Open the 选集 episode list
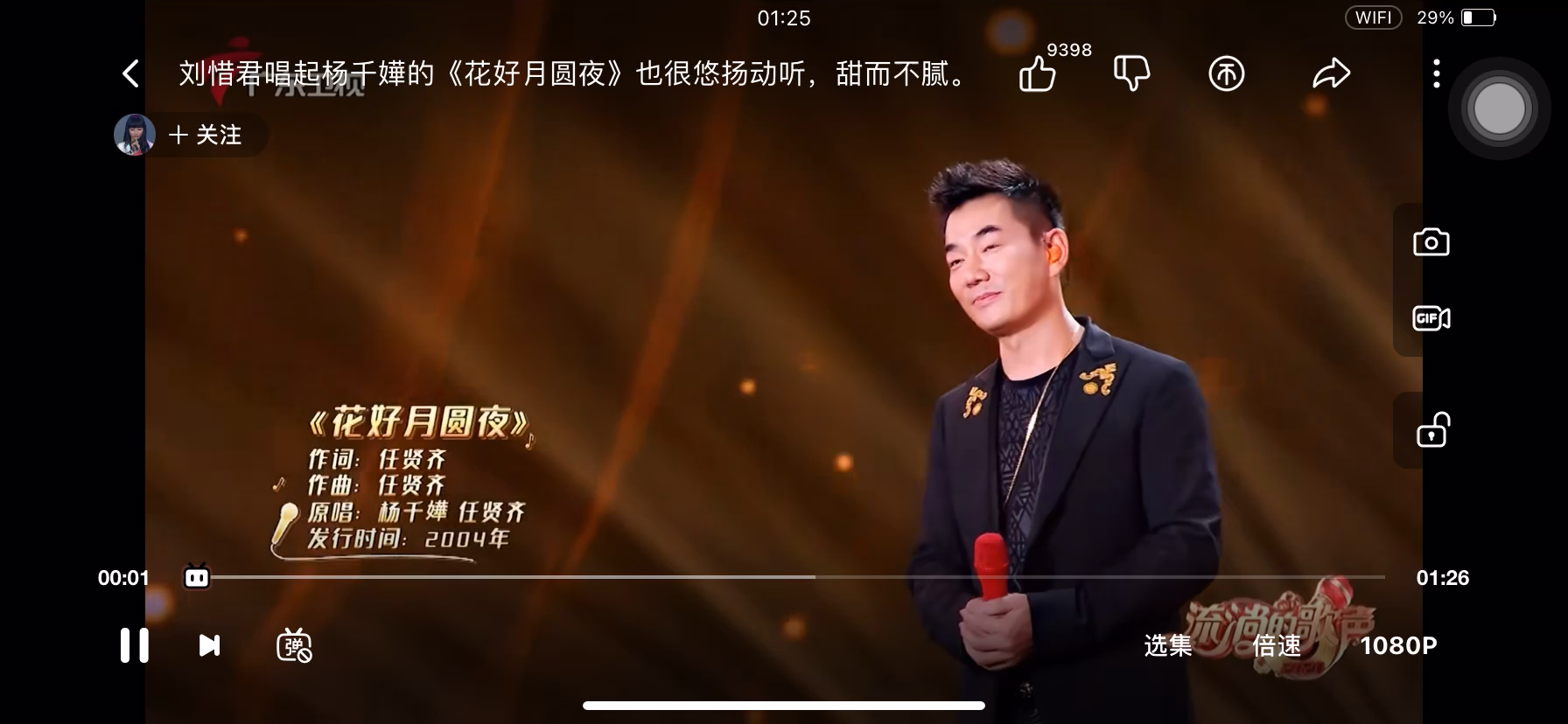Viewport: 1568px width, 724px height. pos(1168,645)
